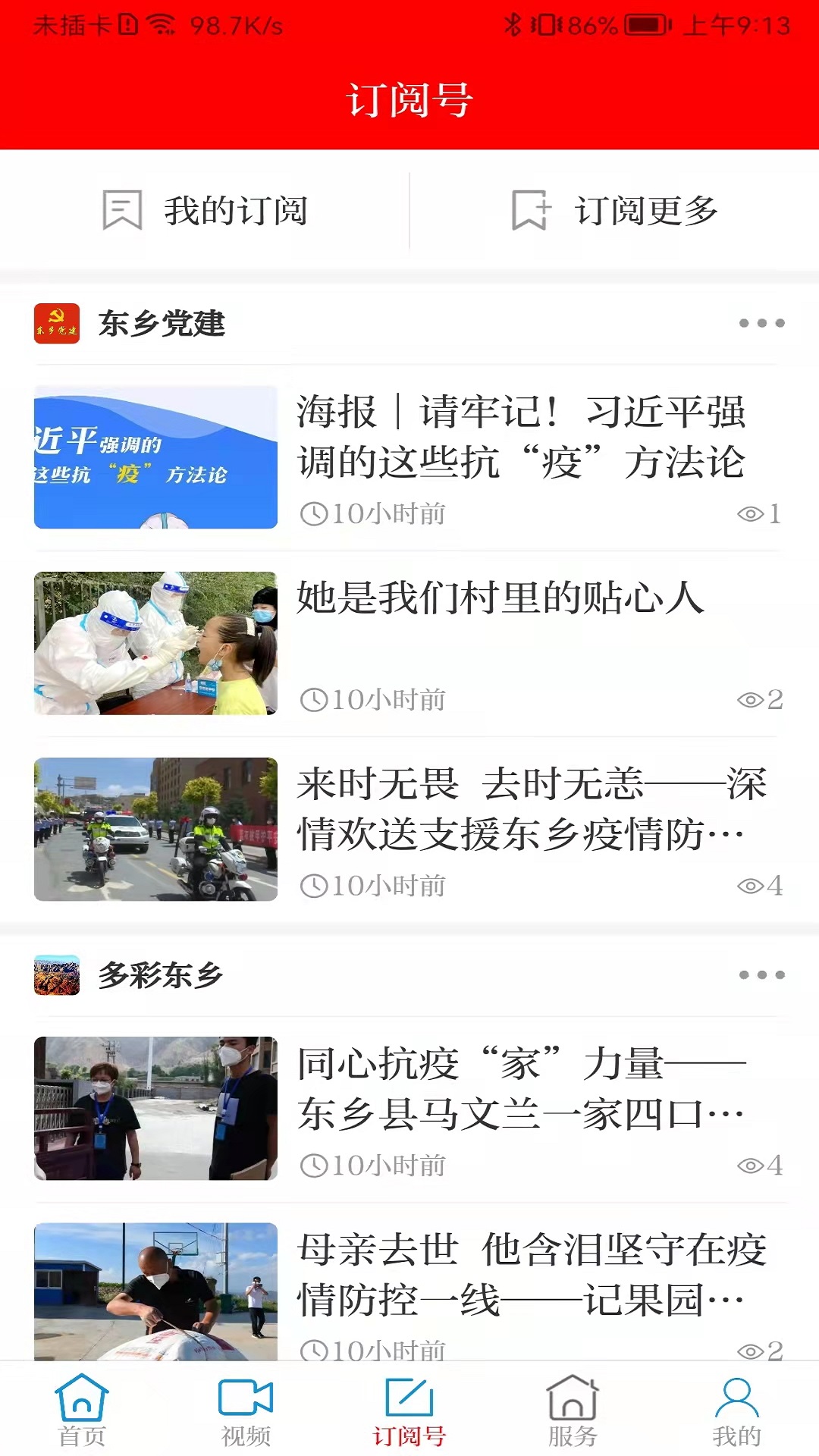Open the 东乡党建 subscription account
Screen dimensions: 819x1456
[x=161, y=324]
